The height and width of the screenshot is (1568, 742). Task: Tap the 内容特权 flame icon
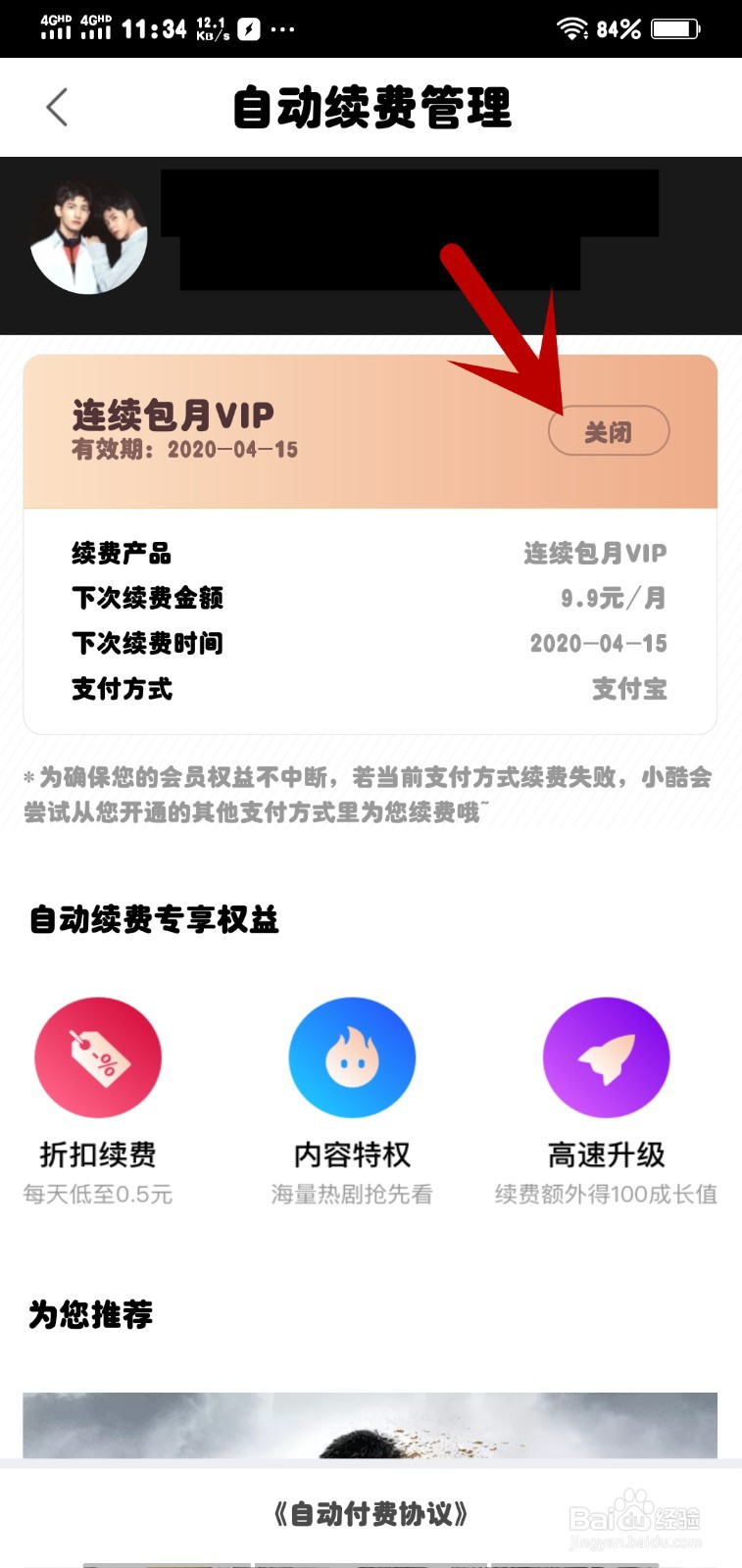tap(352, 1057)
